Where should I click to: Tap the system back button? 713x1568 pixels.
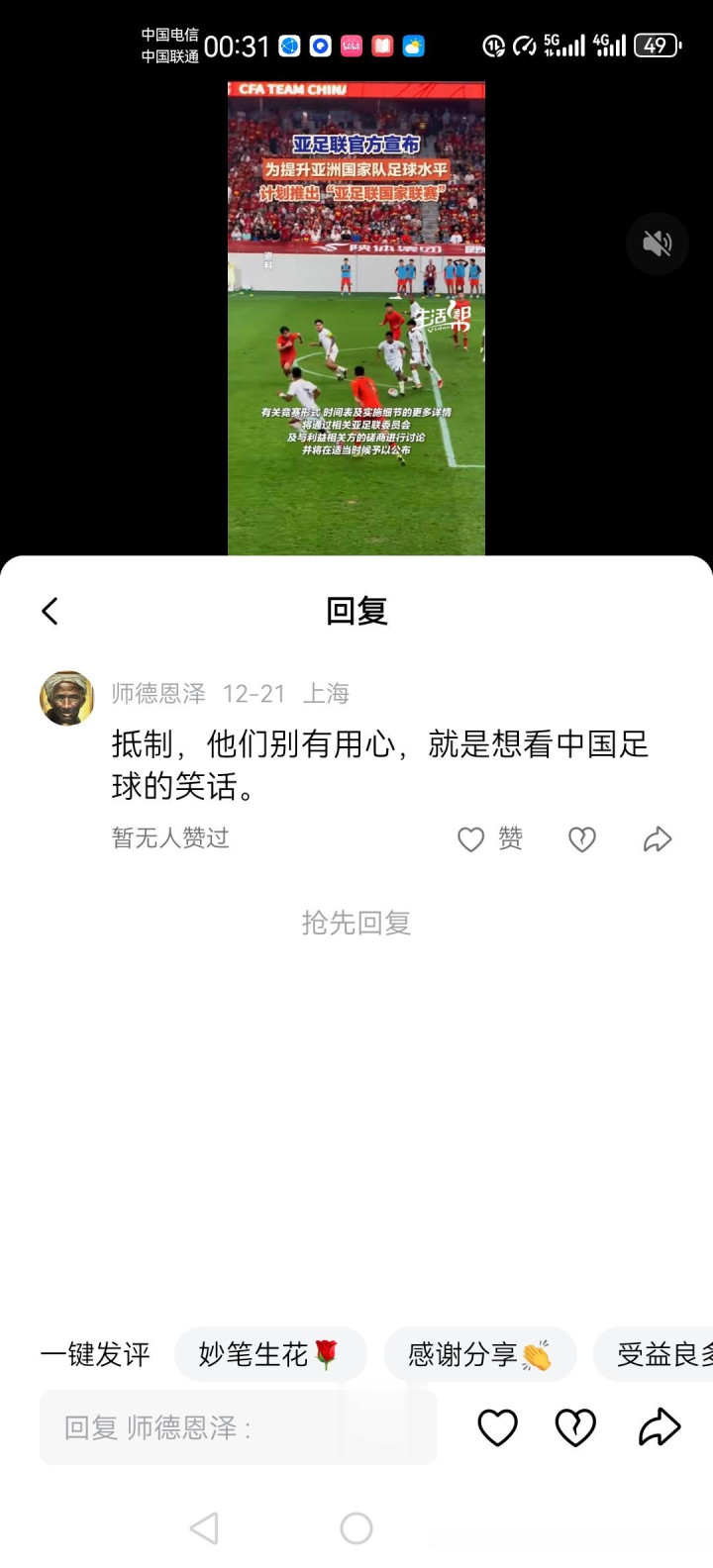tap(204, 1528)
